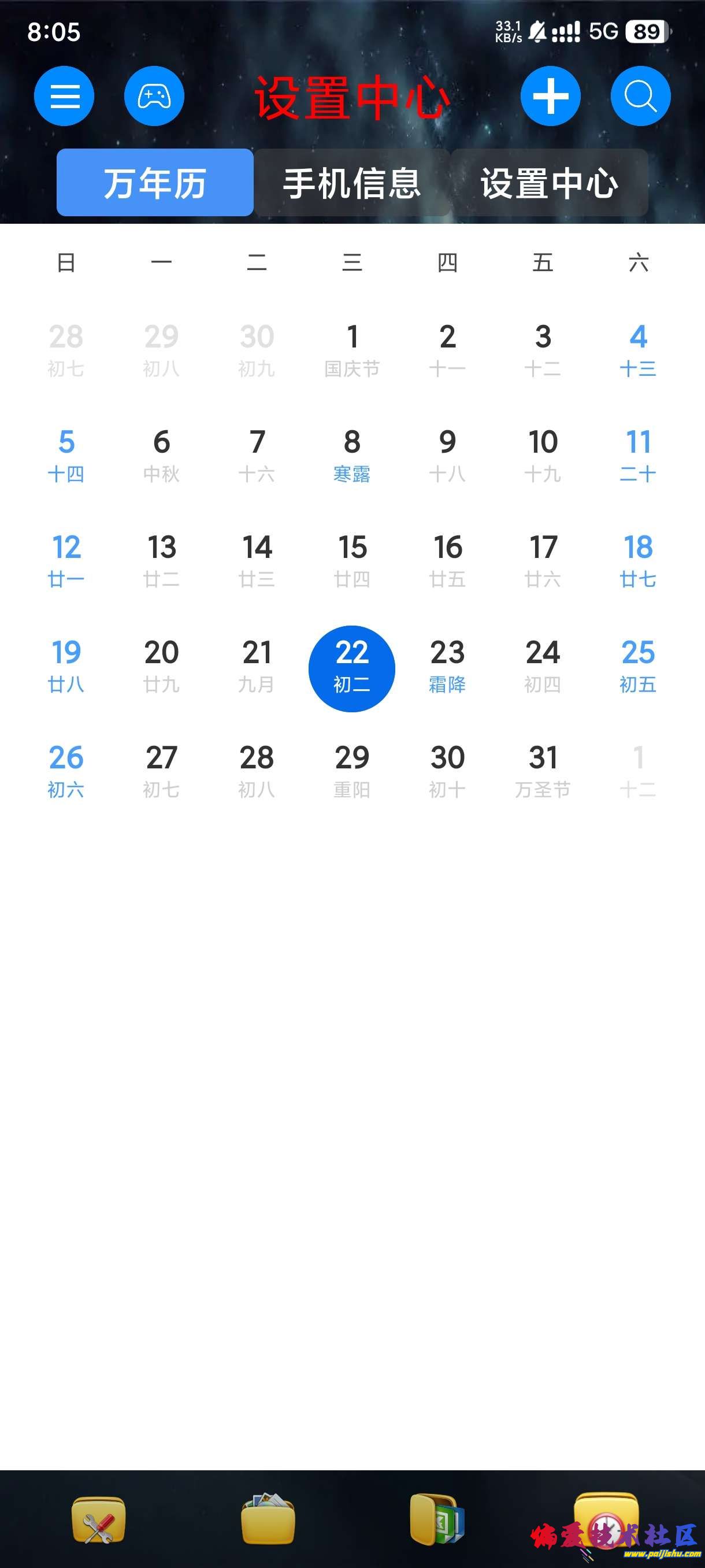Switch to the 手机信息 tab
The image size is (705, 1568).
[352, 183]
